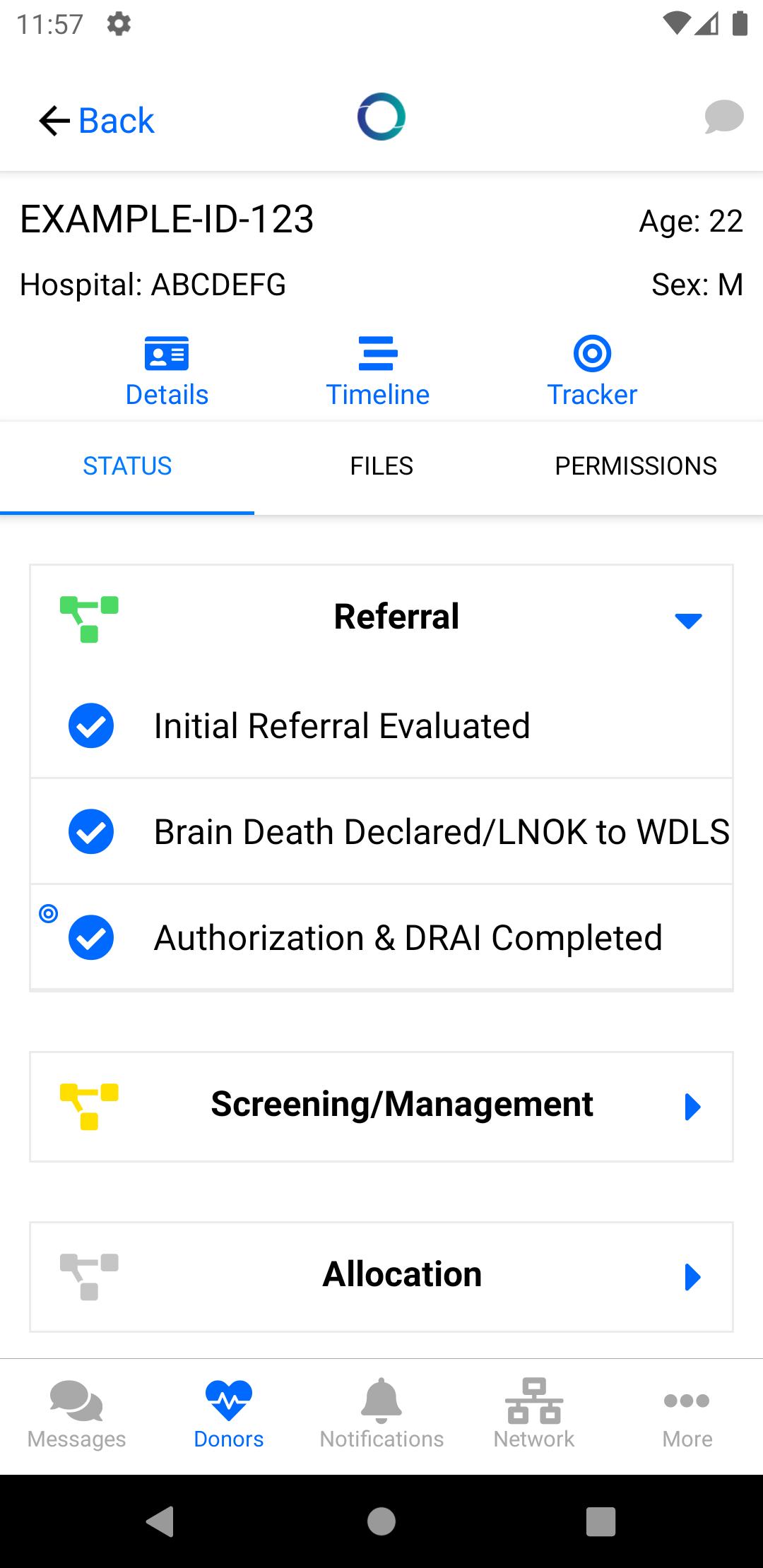Switch to the Permissions tab
This screenshot has height=1568, width=763.
point(636,466)
